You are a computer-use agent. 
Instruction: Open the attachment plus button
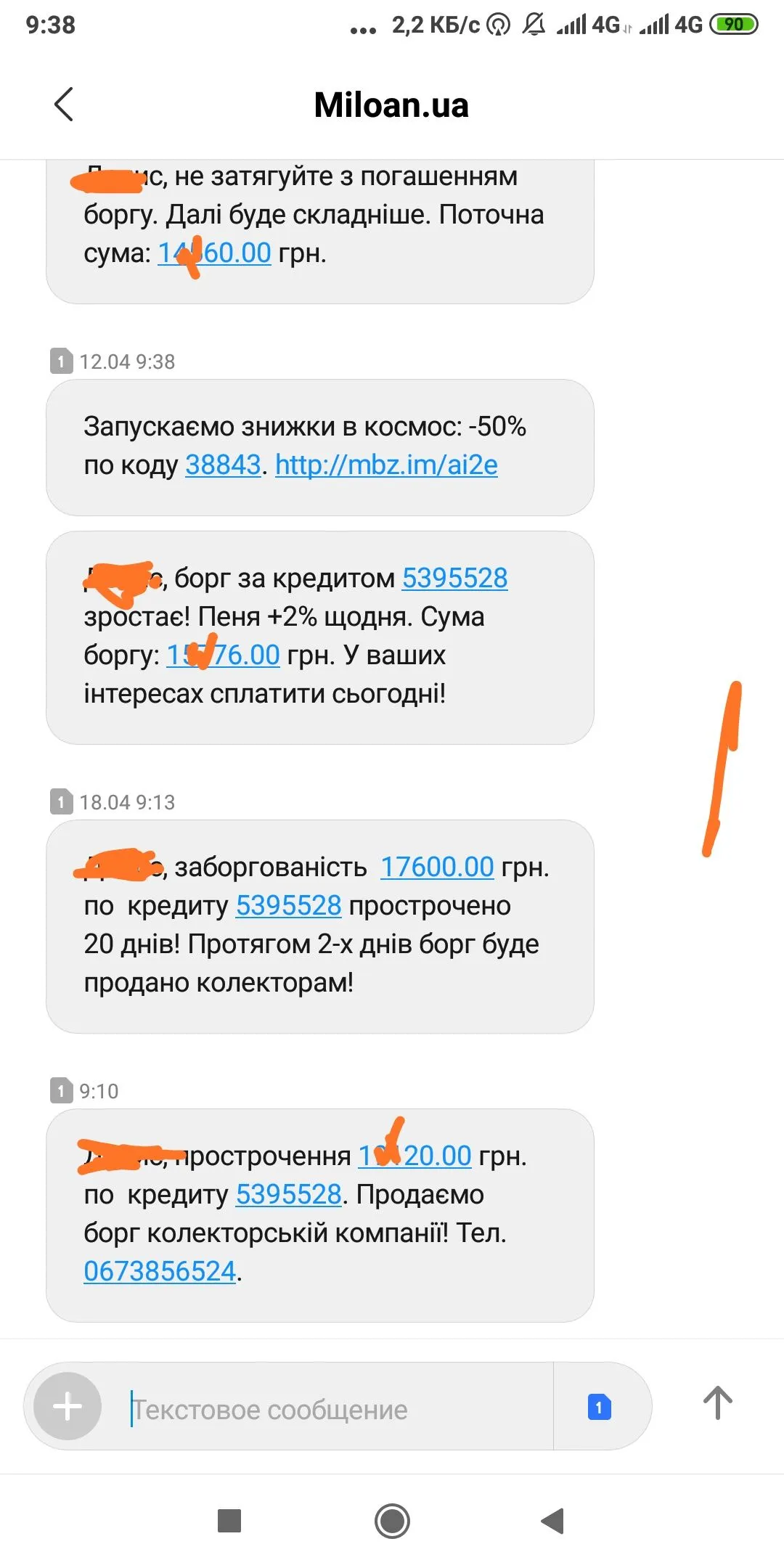tap(68, 1406)
